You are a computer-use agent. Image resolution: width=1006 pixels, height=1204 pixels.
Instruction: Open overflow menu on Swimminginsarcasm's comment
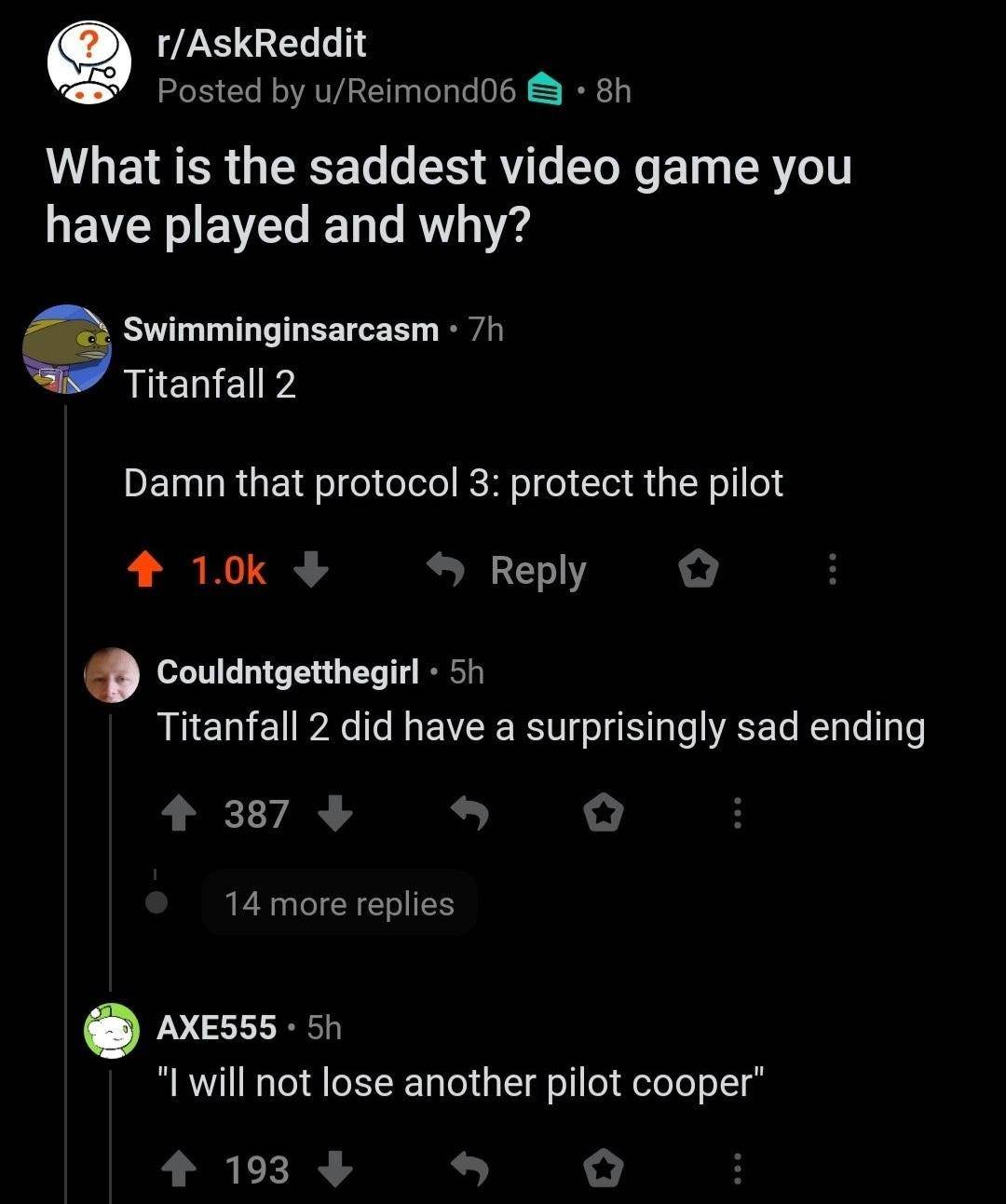(x=833, y=570)
